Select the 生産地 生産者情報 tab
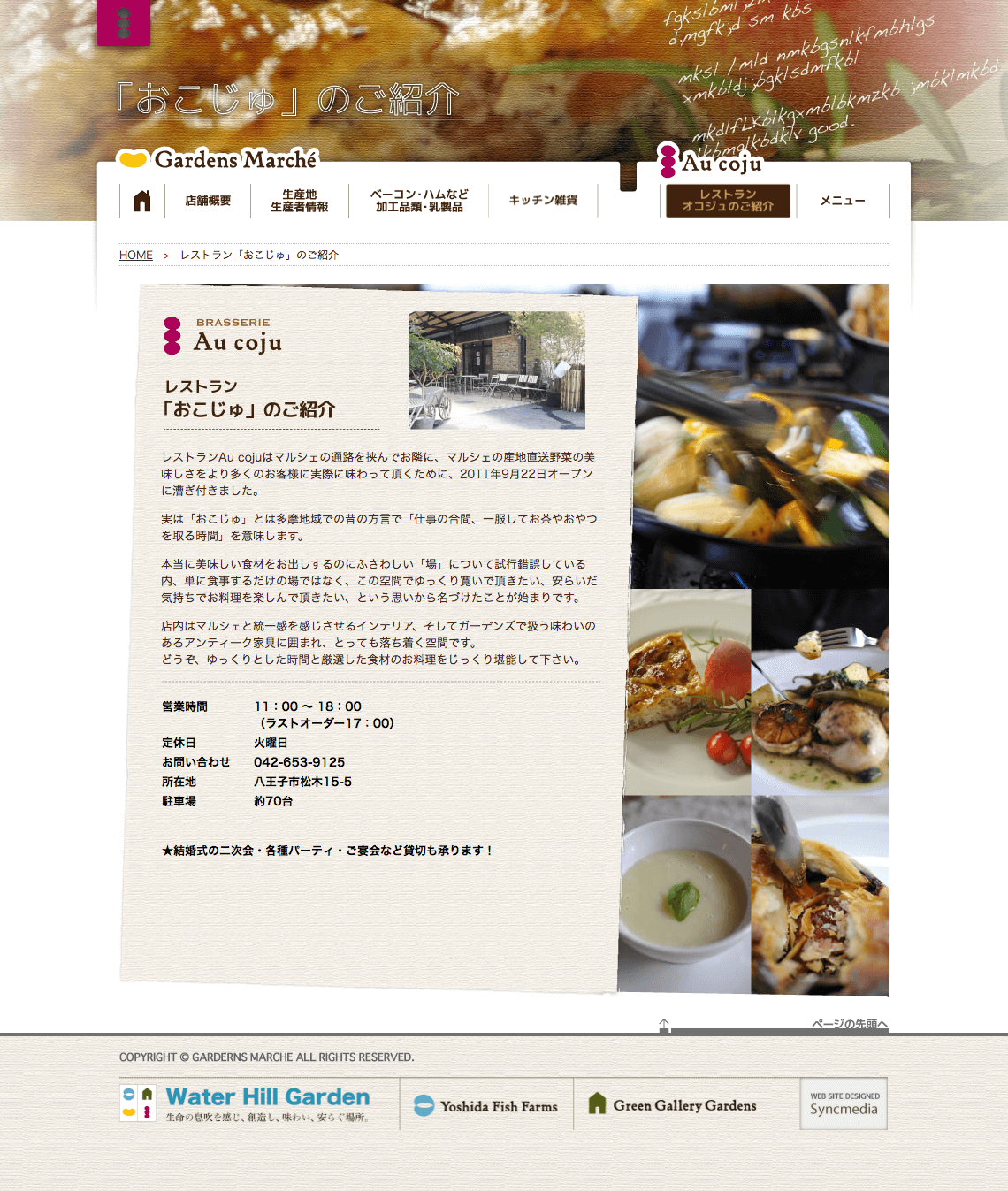1008x1191 pixels. [299, 201]
